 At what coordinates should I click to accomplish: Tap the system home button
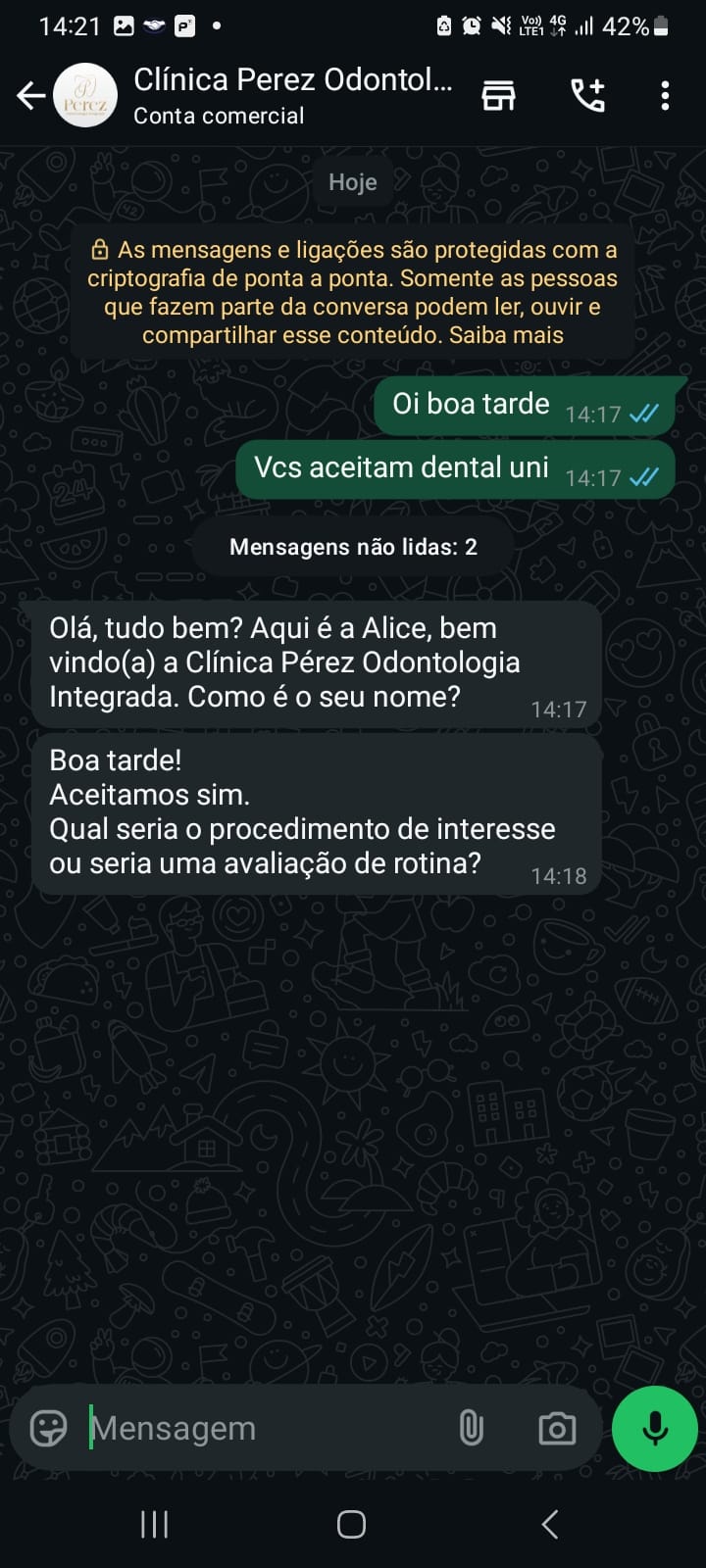pyautogui.click(x=351, y=1524)
